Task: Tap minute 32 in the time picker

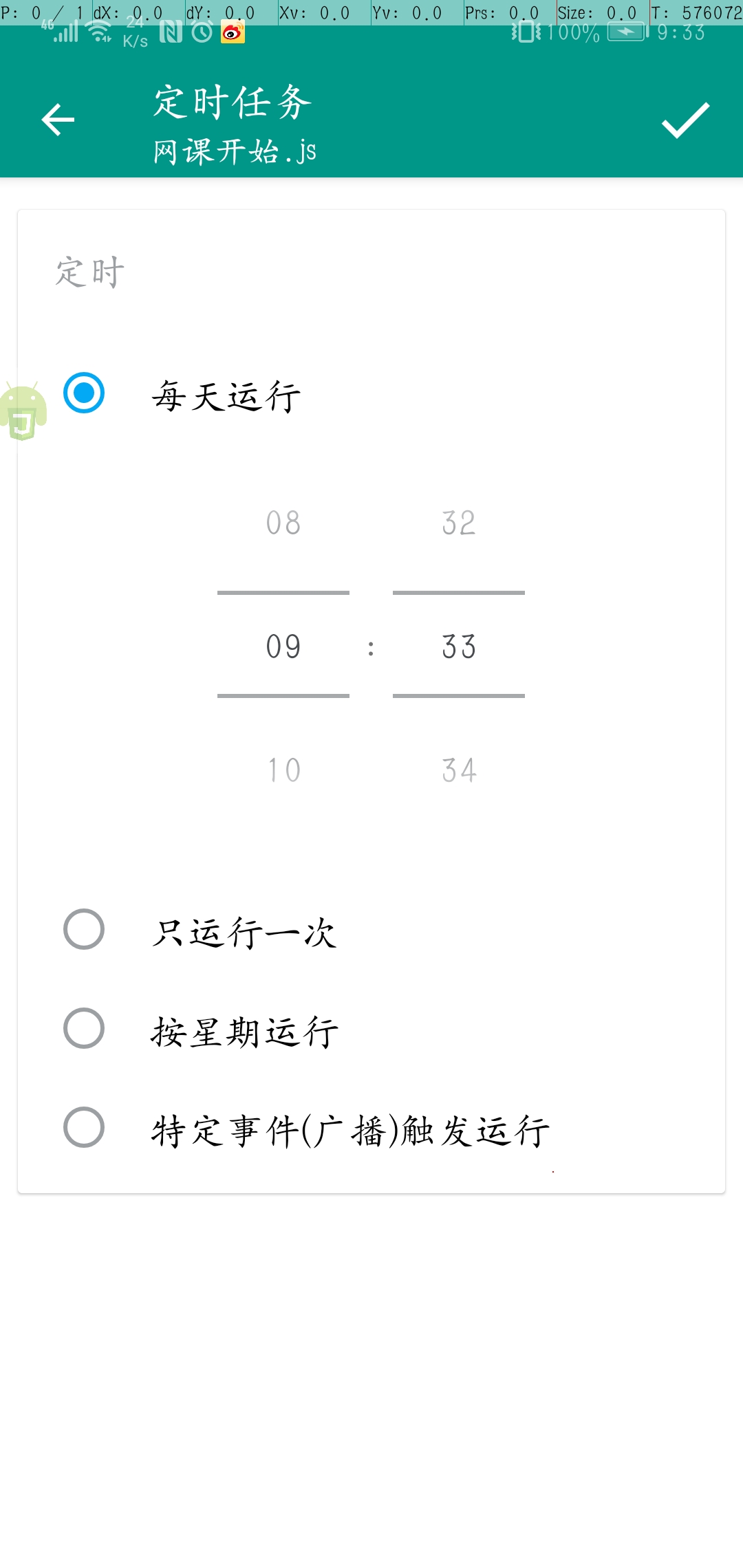Action: pos(459,523)
